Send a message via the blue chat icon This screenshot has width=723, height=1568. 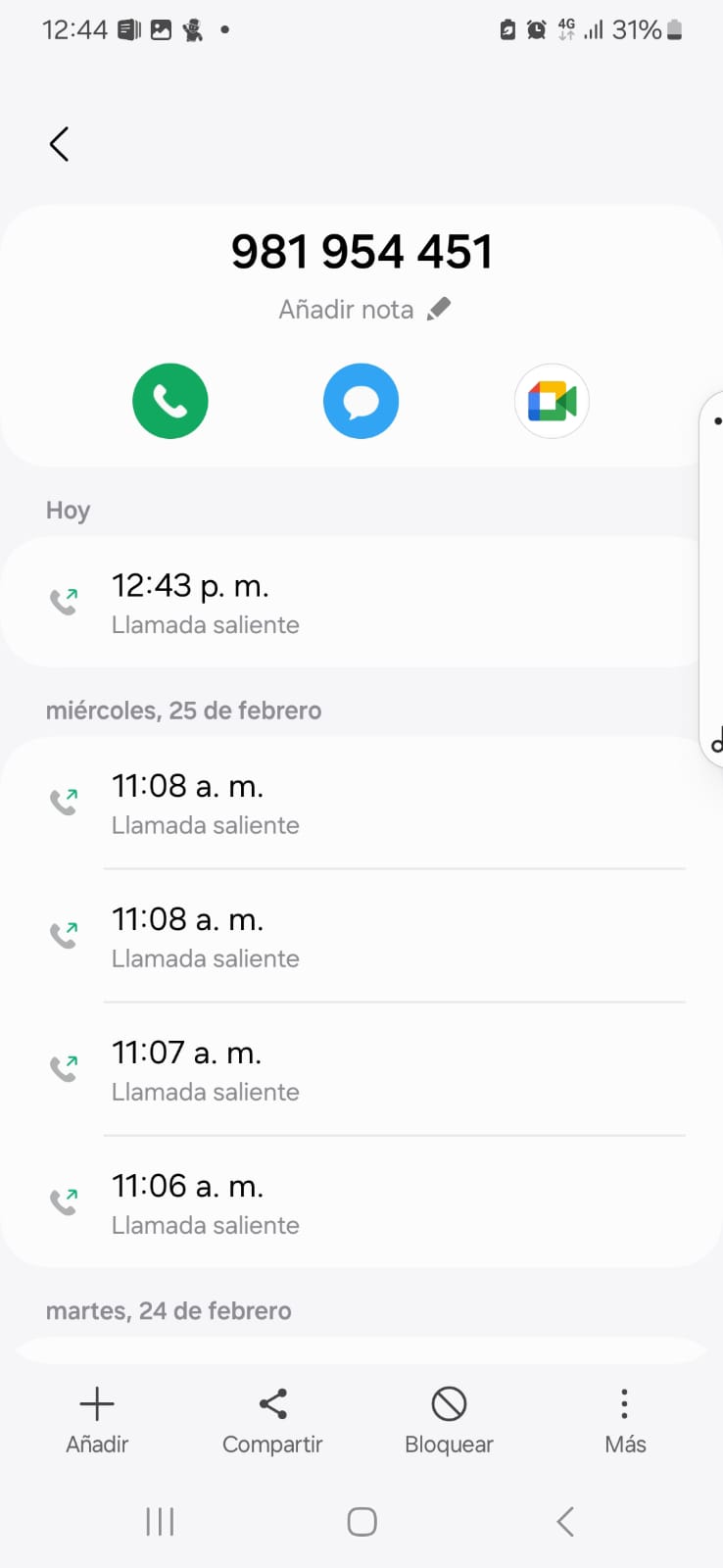tap(361, 402)
